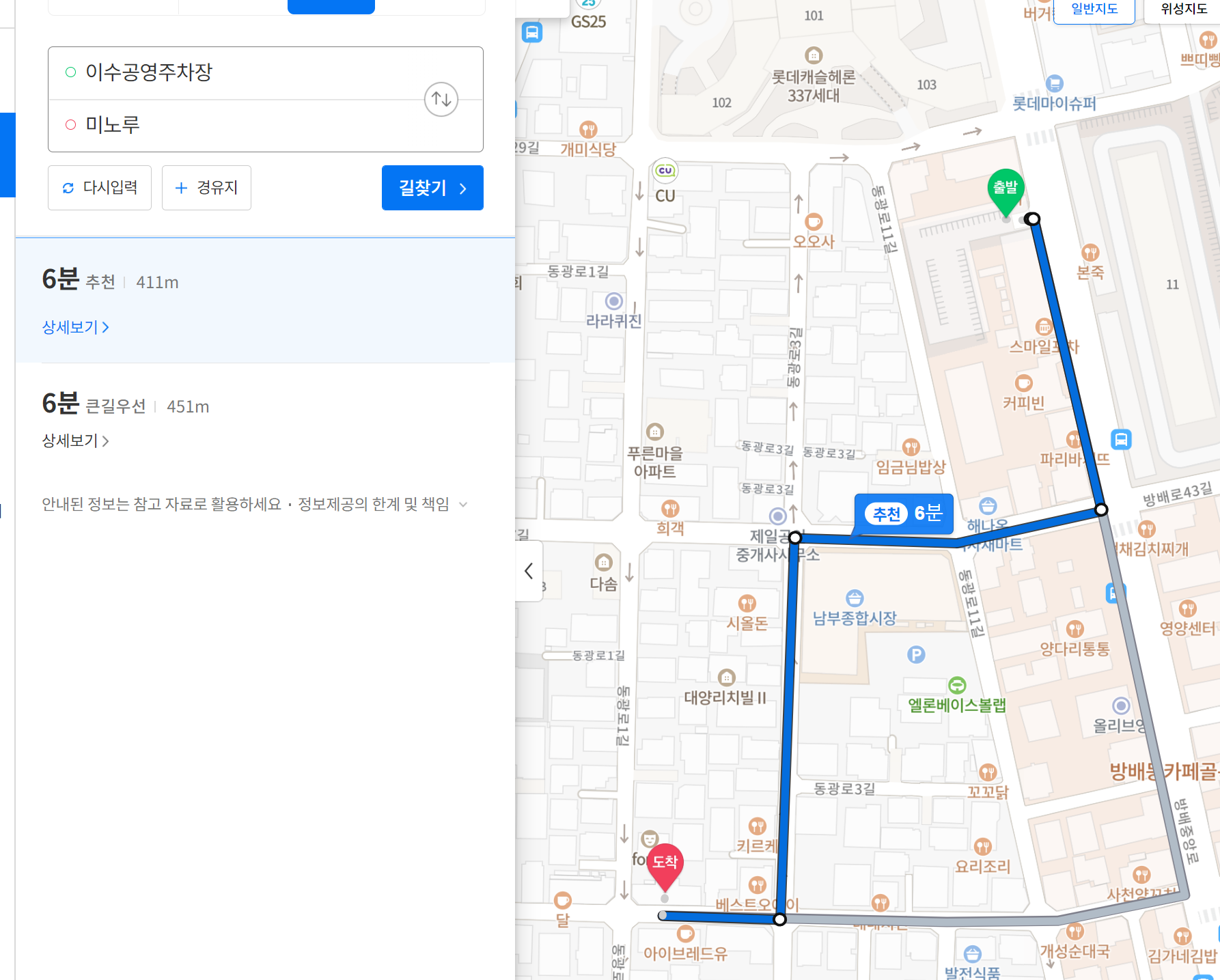This screenshot has width=1220, height=980.
Task: Add a waypoint with 경유지
Action: (206, 188)
